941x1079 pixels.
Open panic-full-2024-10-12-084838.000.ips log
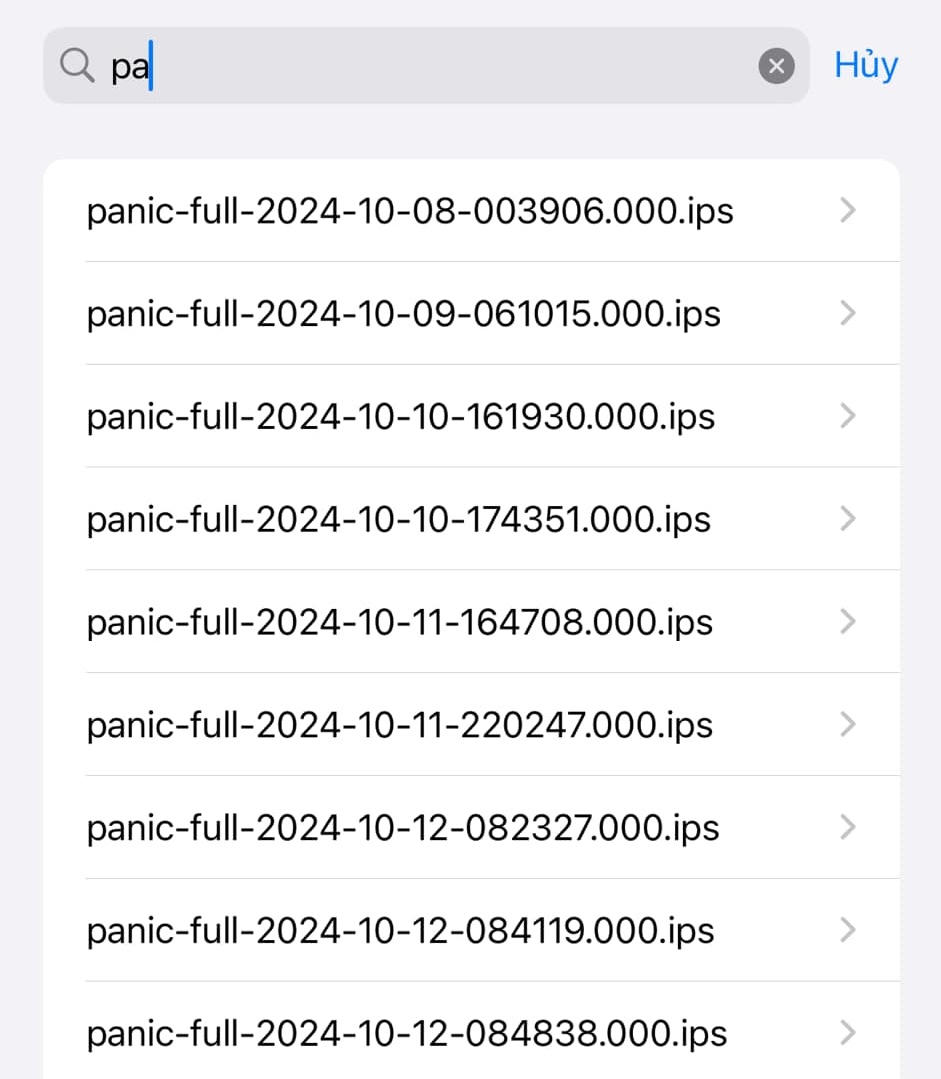click(470, 1033)
